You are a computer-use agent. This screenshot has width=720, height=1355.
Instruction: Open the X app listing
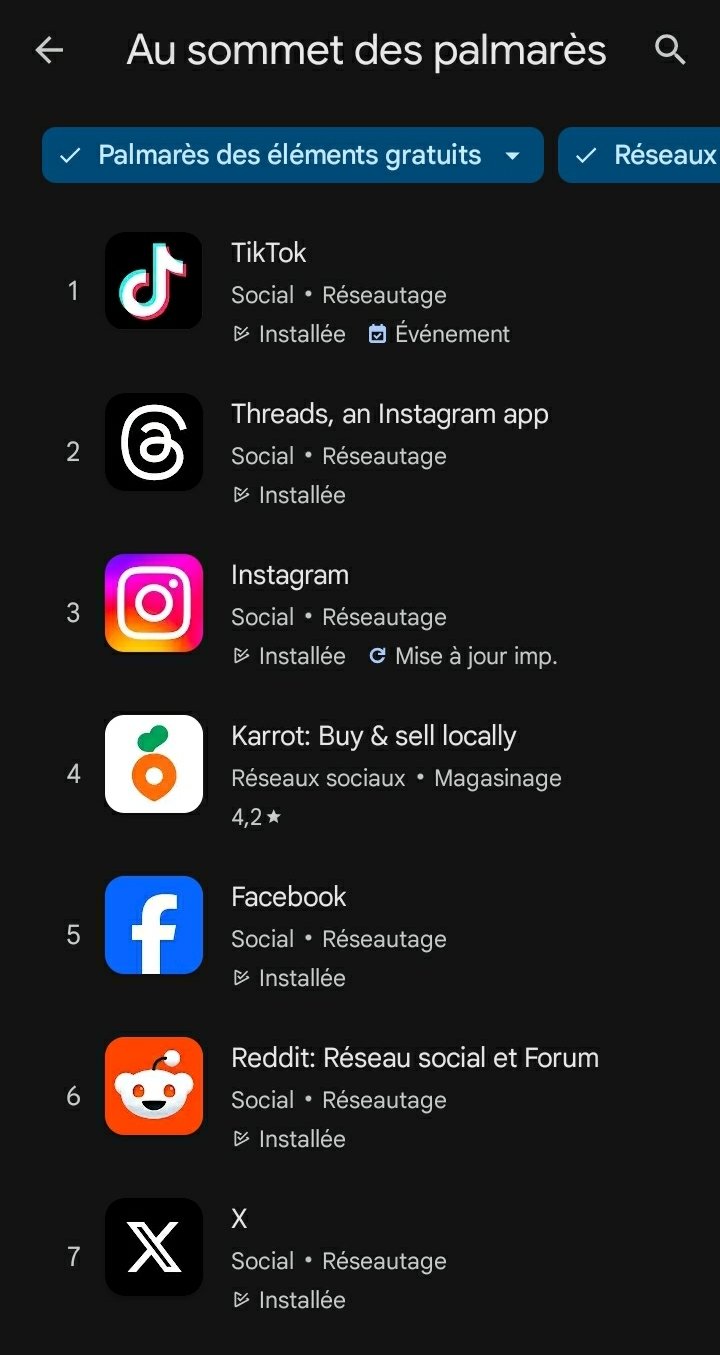coord(360,1257)
